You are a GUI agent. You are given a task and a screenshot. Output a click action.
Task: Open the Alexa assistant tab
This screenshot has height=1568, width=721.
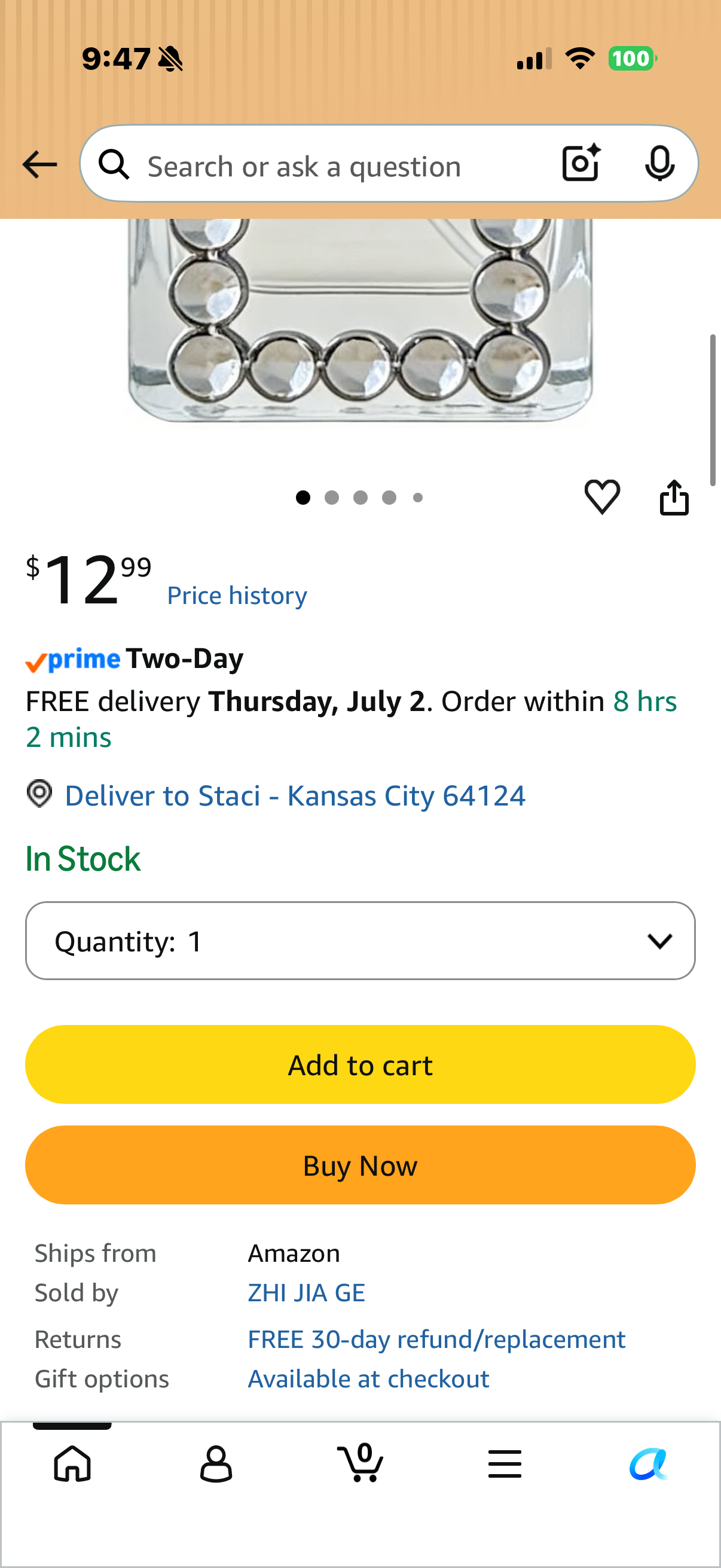coord(649,1463)
